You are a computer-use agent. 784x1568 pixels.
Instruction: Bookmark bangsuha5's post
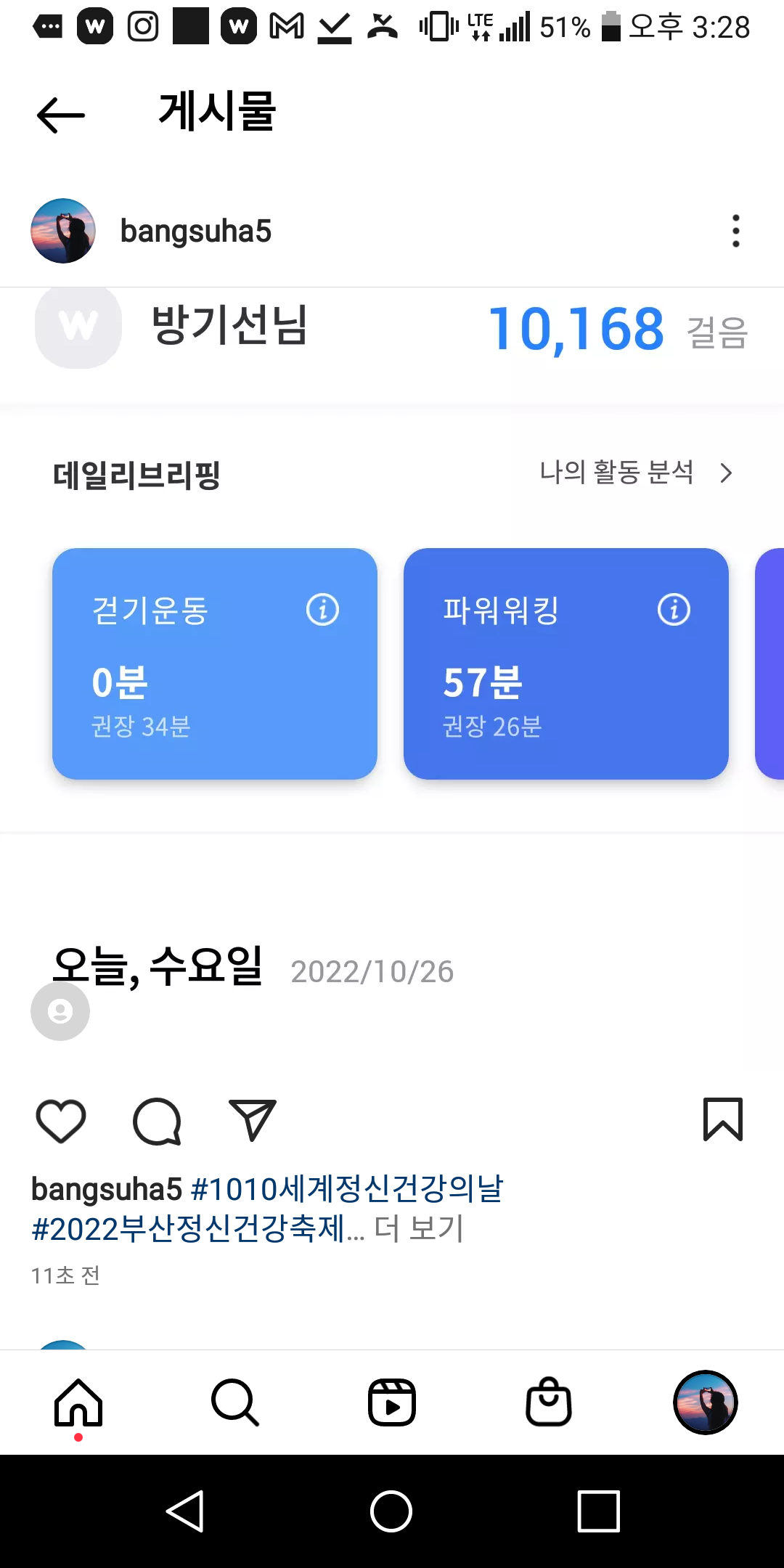click(722, 1119)
